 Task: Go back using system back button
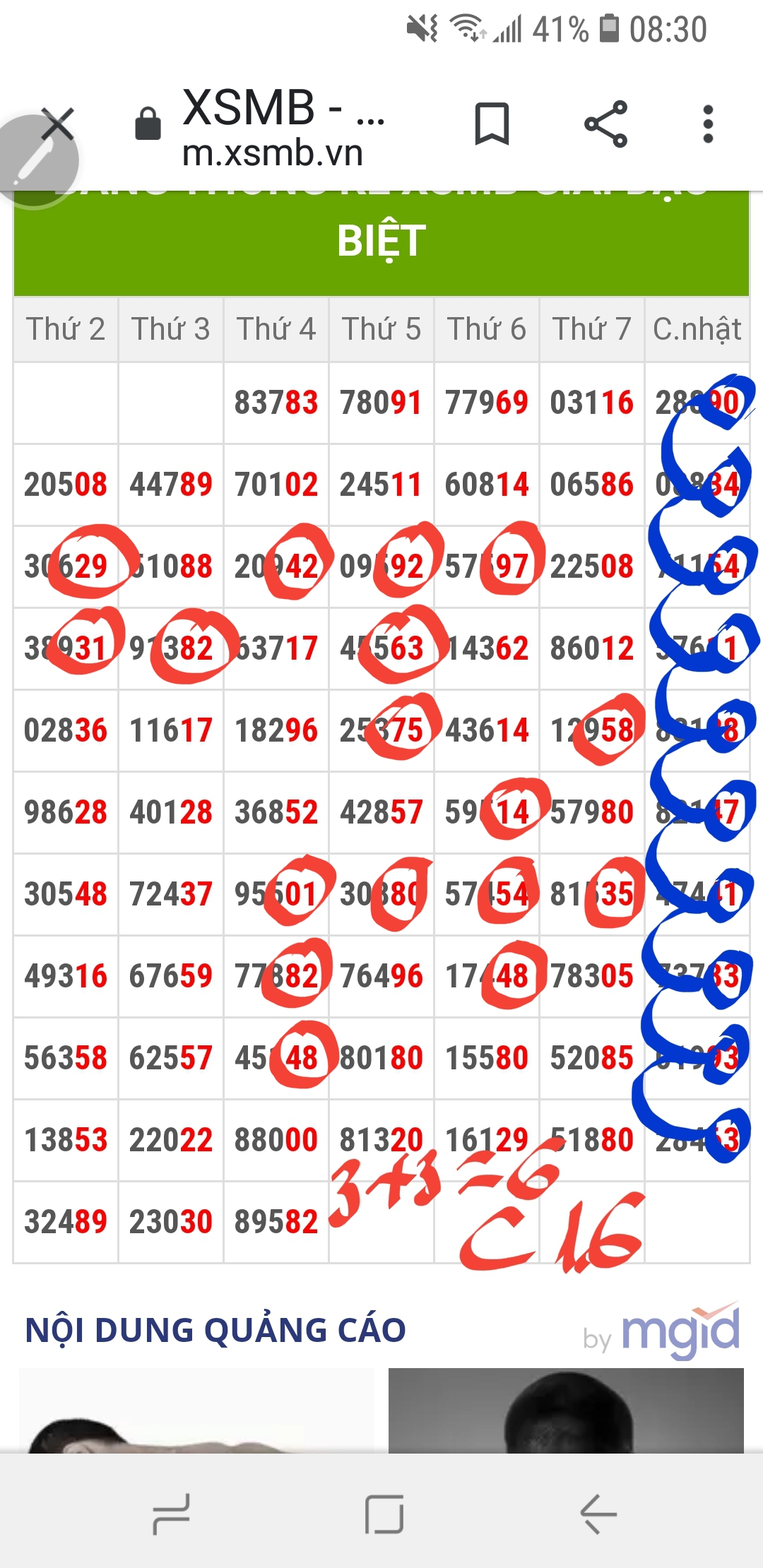(x=598, y=1514)
